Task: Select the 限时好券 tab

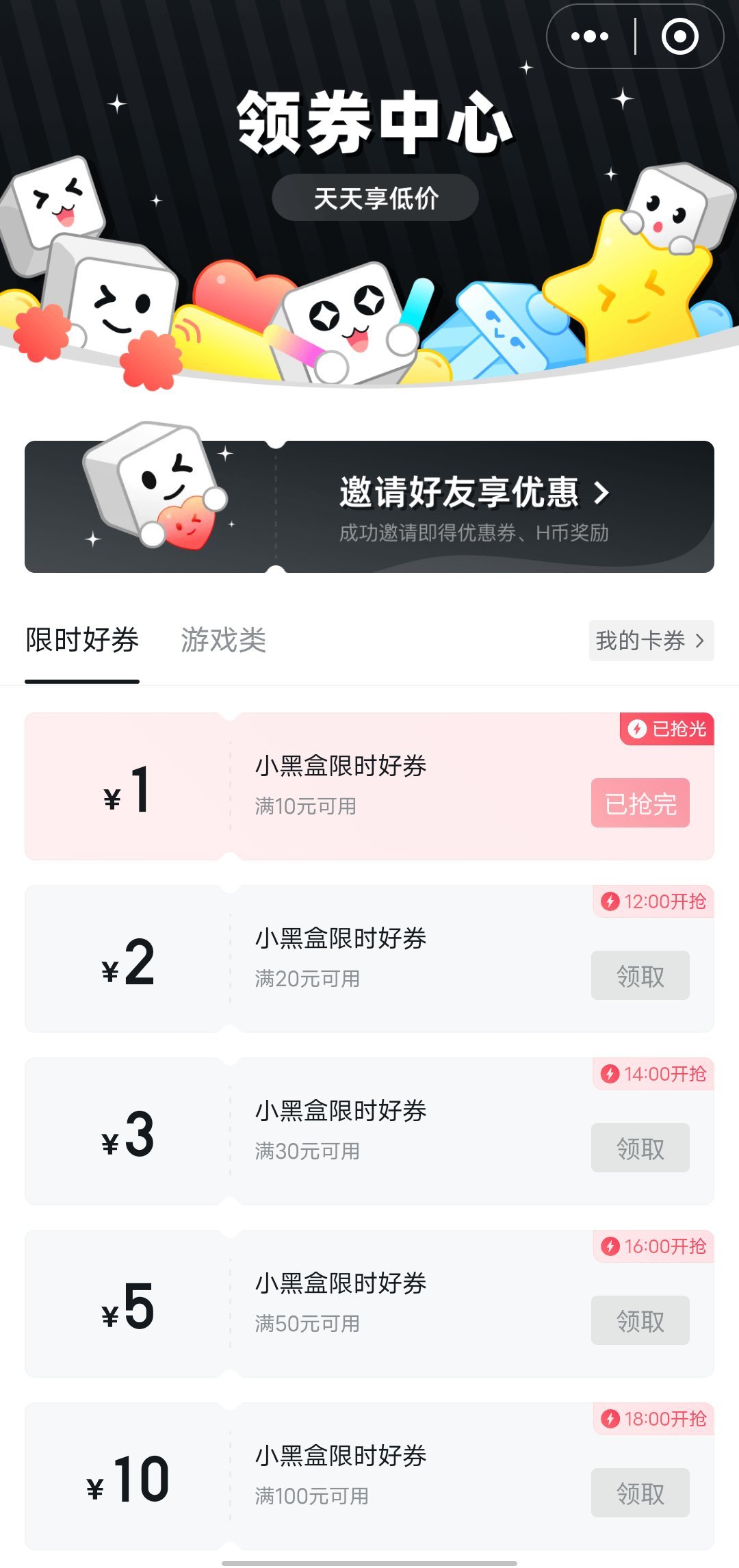Action: tap(82, 641)
